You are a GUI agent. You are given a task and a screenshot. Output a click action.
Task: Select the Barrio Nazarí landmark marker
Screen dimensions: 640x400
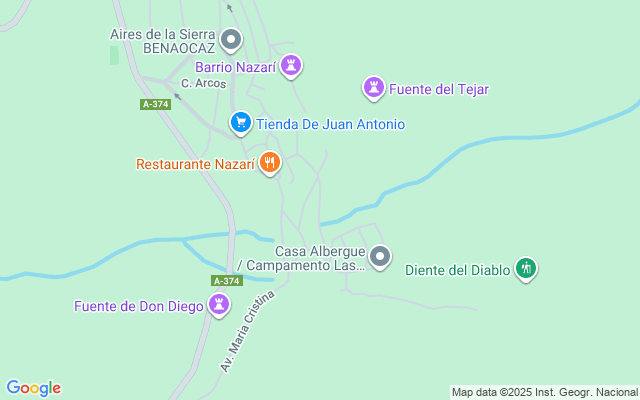[x=291, y=67]
